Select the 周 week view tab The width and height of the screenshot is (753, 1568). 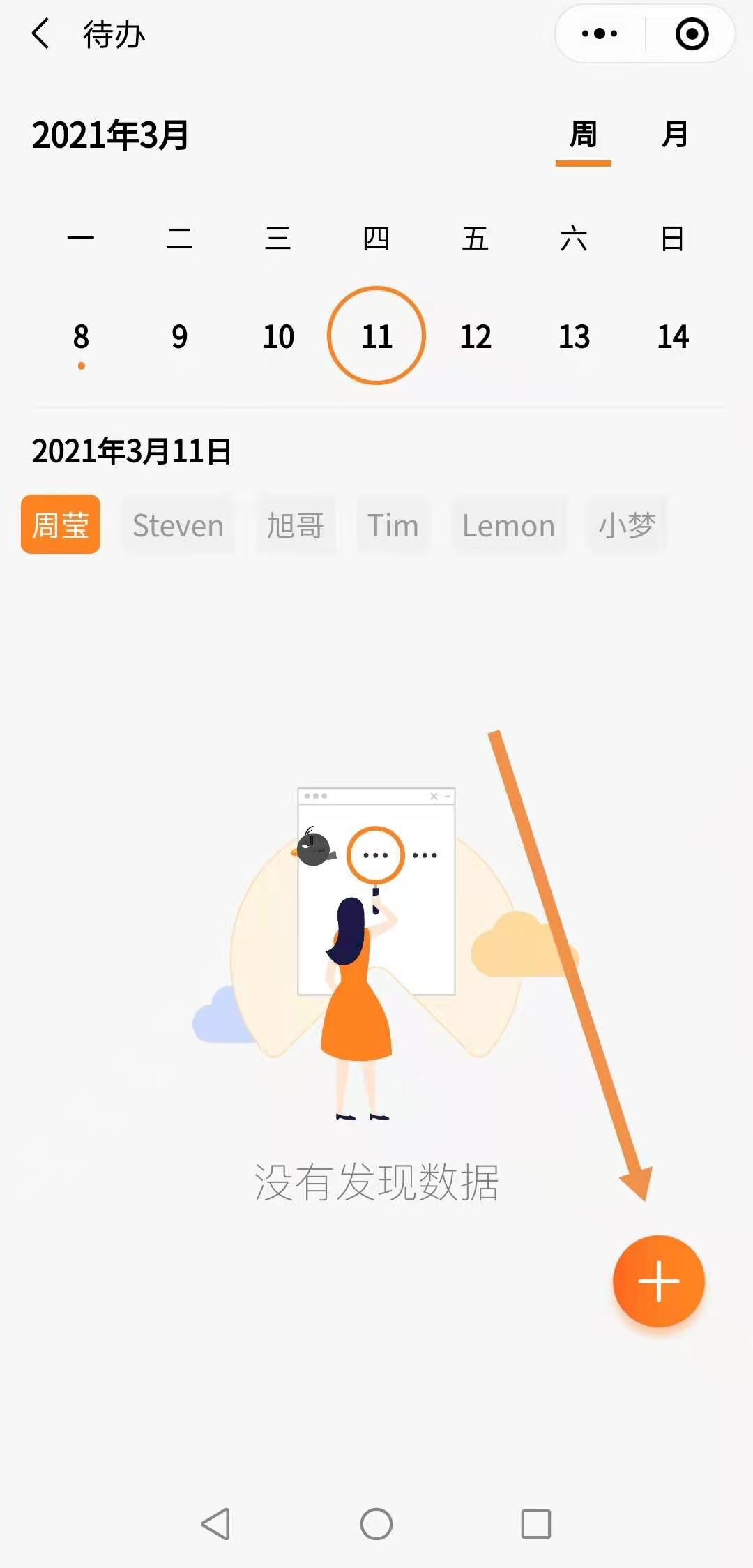click(583, 135)
